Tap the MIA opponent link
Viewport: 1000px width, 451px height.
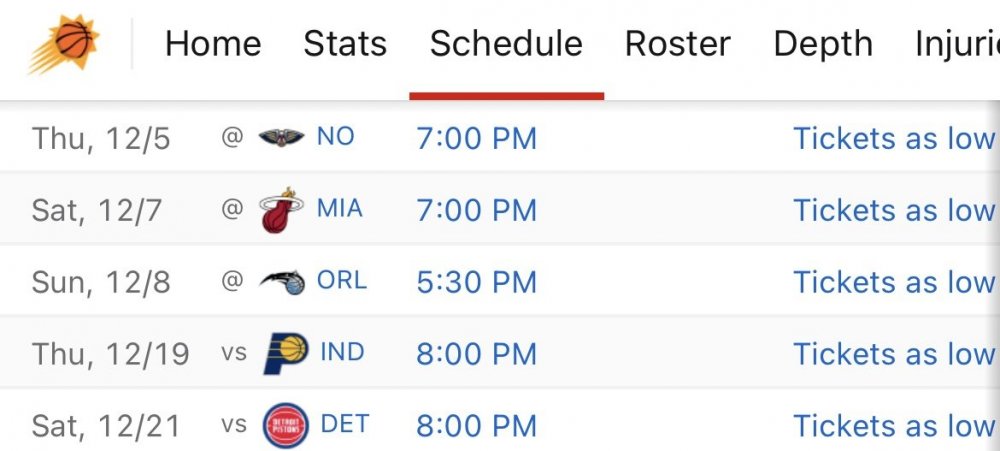(339, 209)
